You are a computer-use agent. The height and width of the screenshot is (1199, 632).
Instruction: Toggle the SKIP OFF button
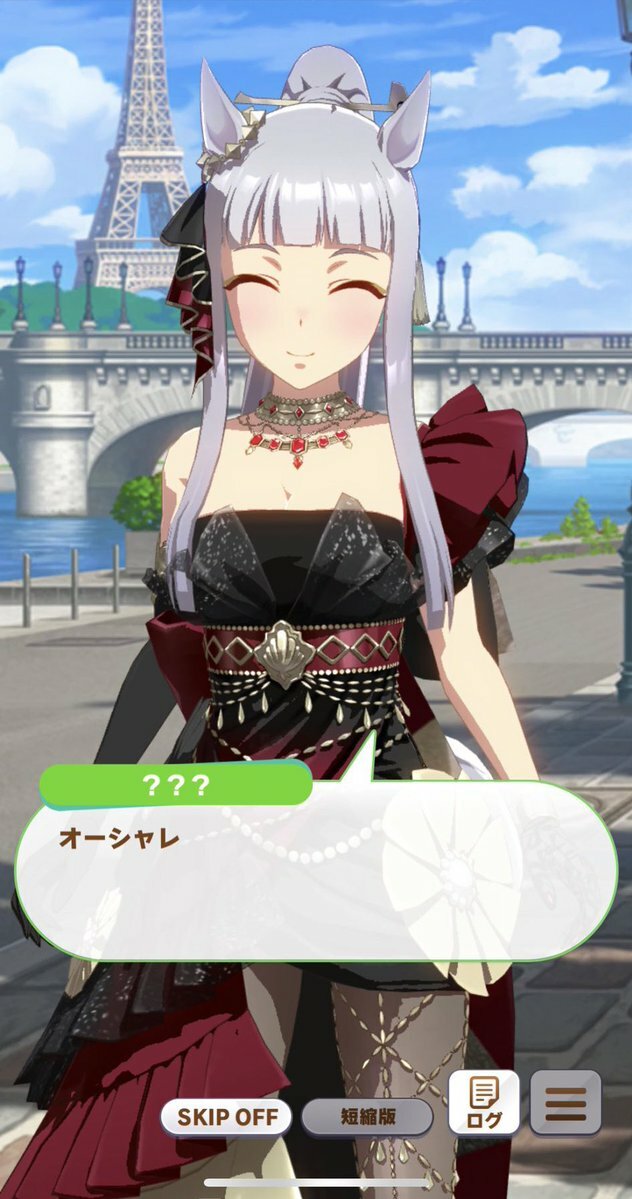(226, 1117)
